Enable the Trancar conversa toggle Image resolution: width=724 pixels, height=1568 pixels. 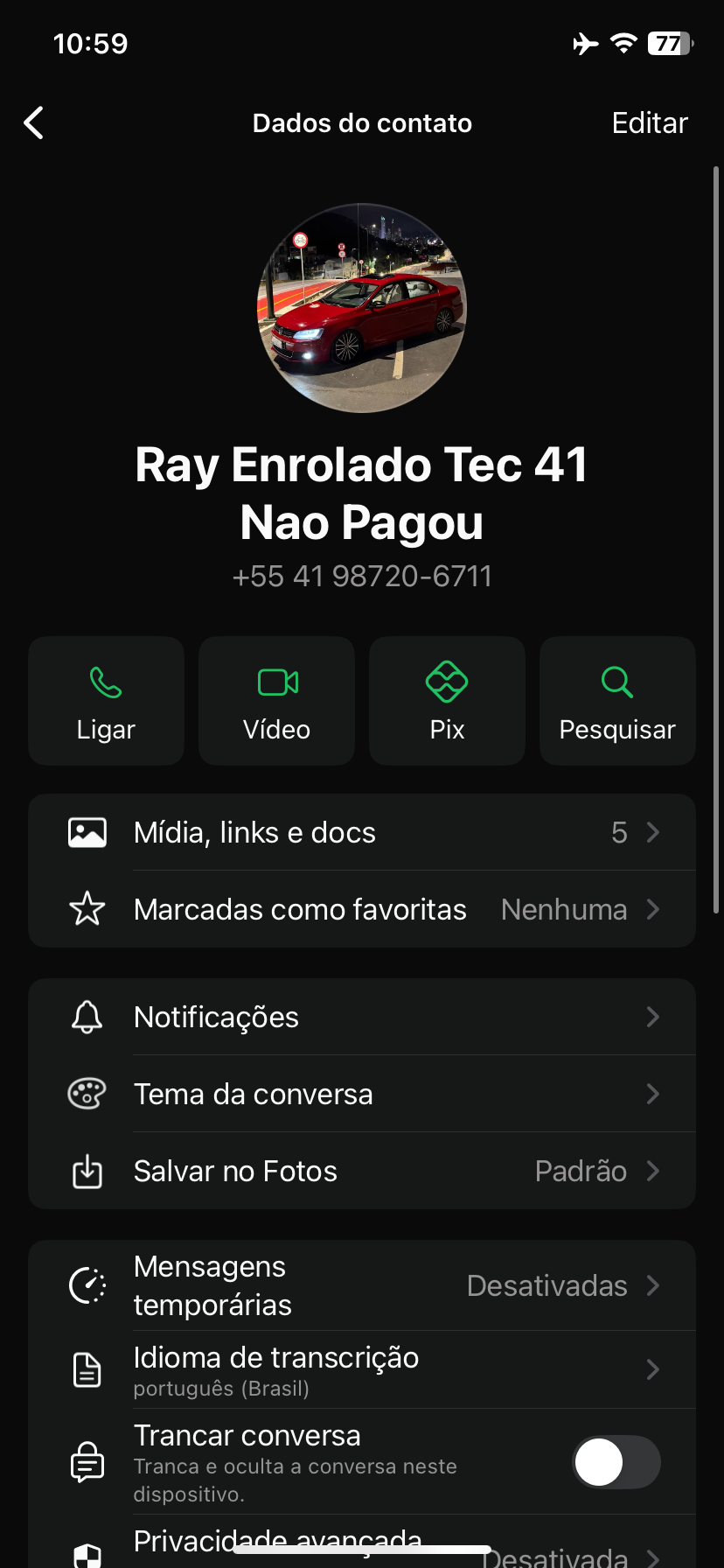click(616, 1461)
